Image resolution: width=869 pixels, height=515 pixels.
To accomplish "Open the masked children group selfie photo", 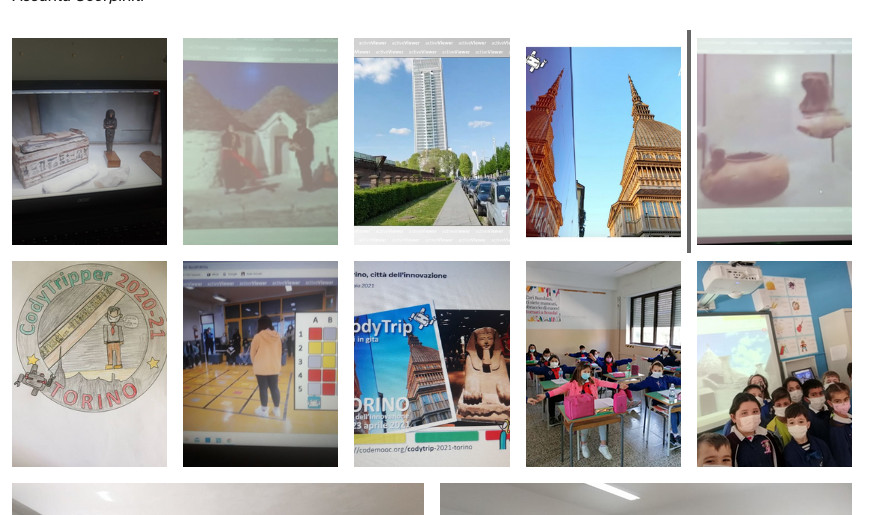I will (774, 364).
